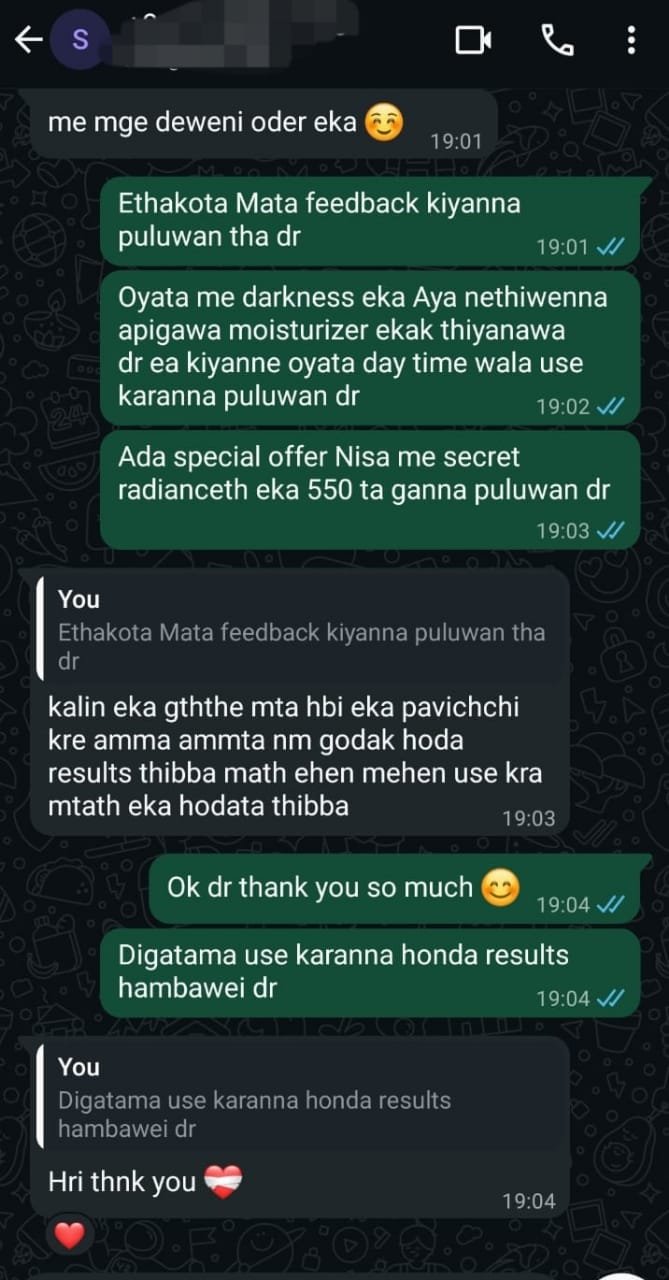669x1280 pixels.
Task: Jump to quoted message "Digatama use karanna"
Action: (x=300, y=1099)
